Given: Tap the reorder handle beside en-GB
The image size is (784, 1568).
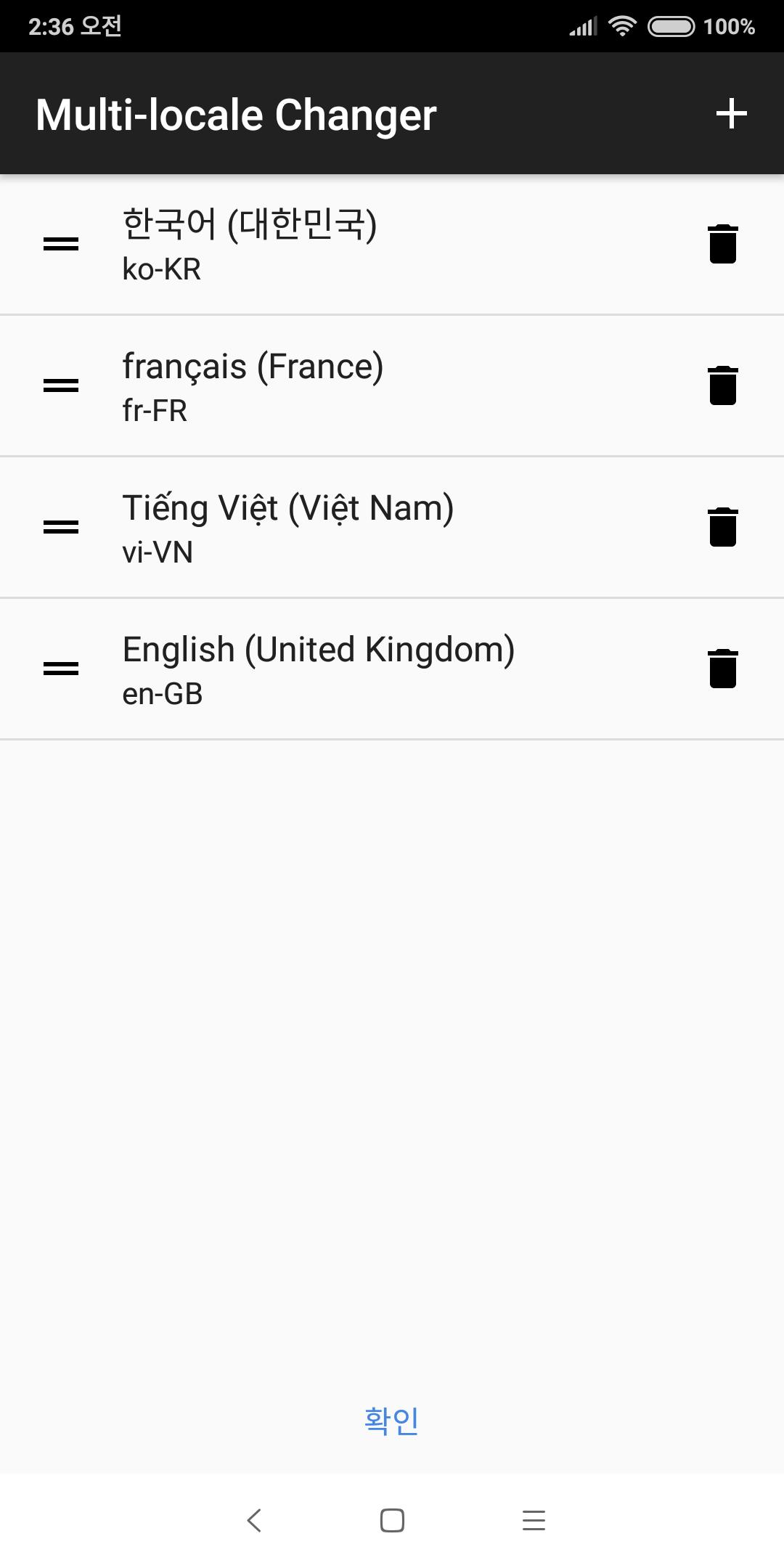Looking at the screenshot, I should (x=61, y=669).
